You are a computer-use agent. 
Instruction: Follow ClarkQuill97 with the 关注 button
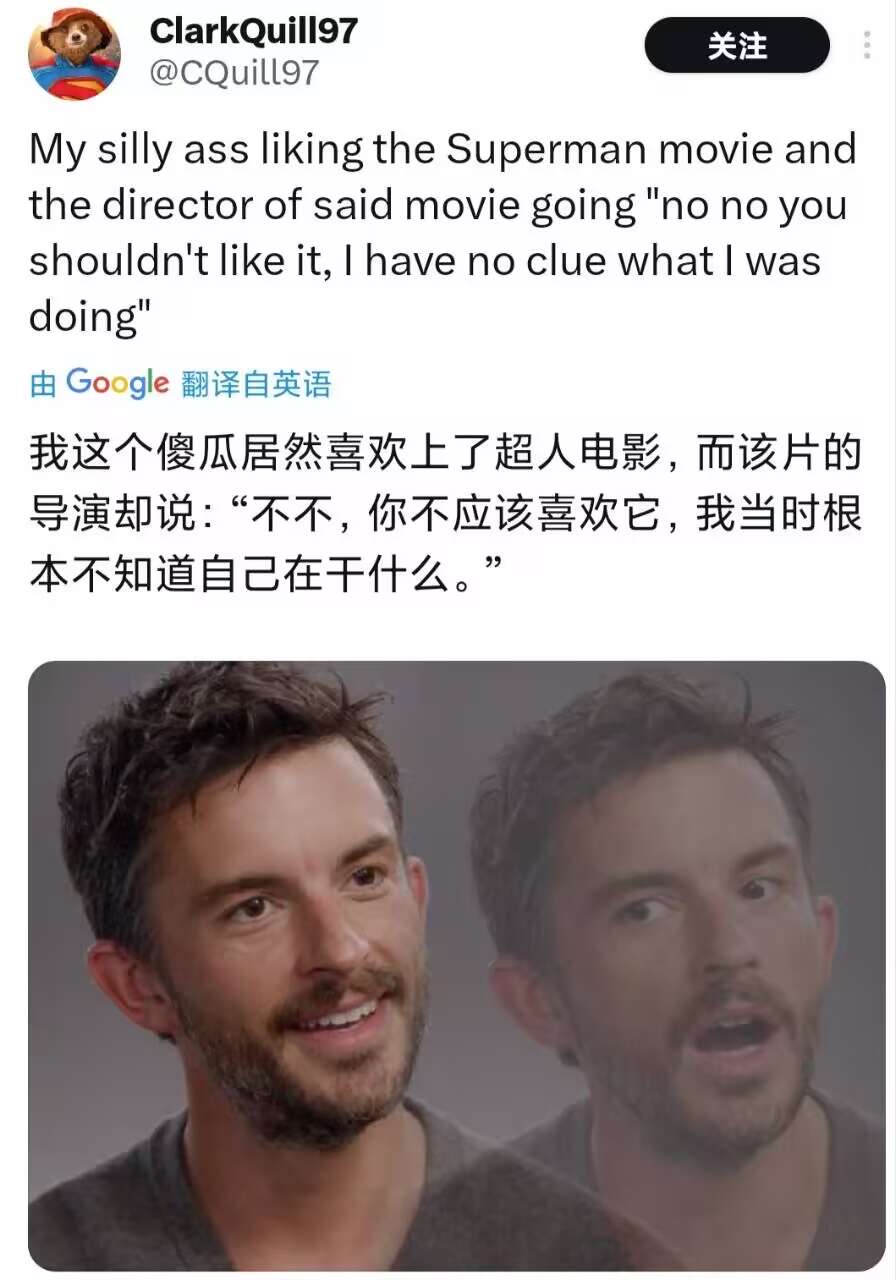(737, 46)
